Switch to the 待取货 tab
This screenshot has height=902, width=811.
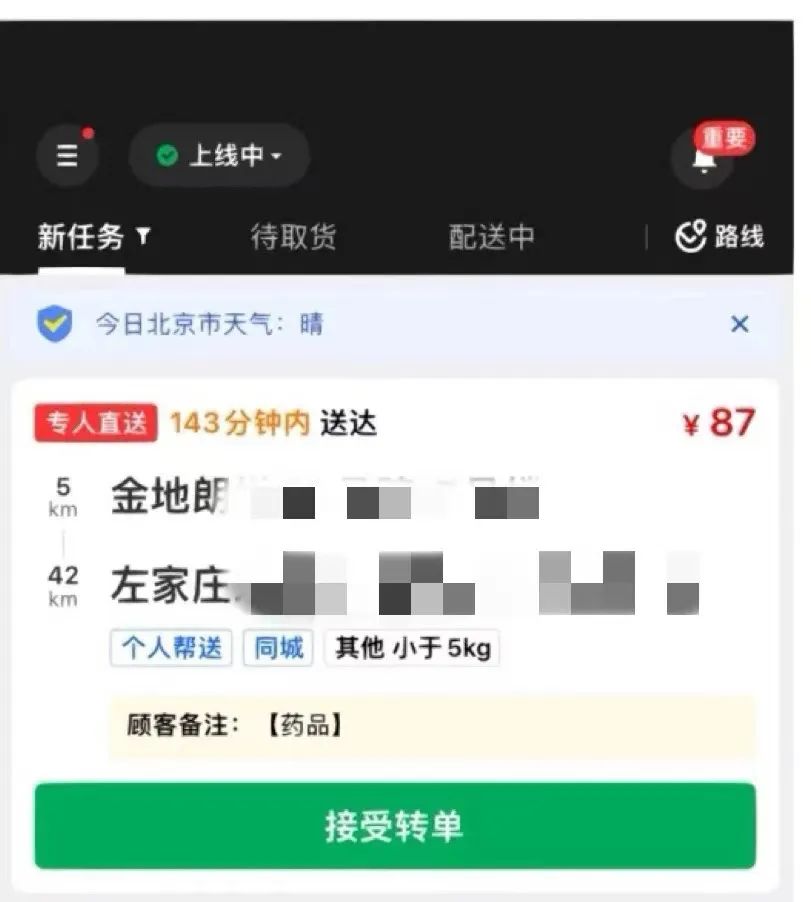293,237
